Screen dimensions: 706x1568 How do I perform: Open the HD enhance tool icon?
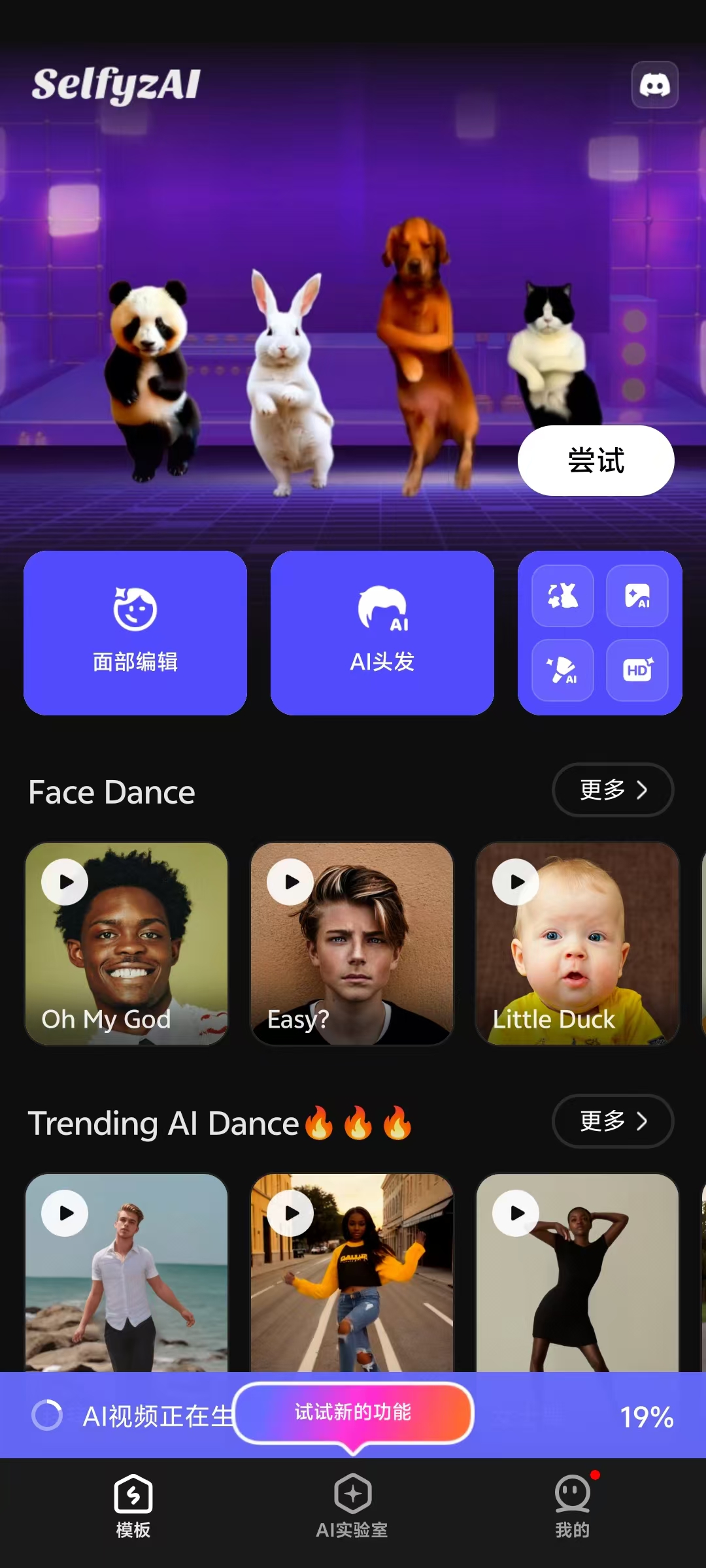tap(637, 670)
